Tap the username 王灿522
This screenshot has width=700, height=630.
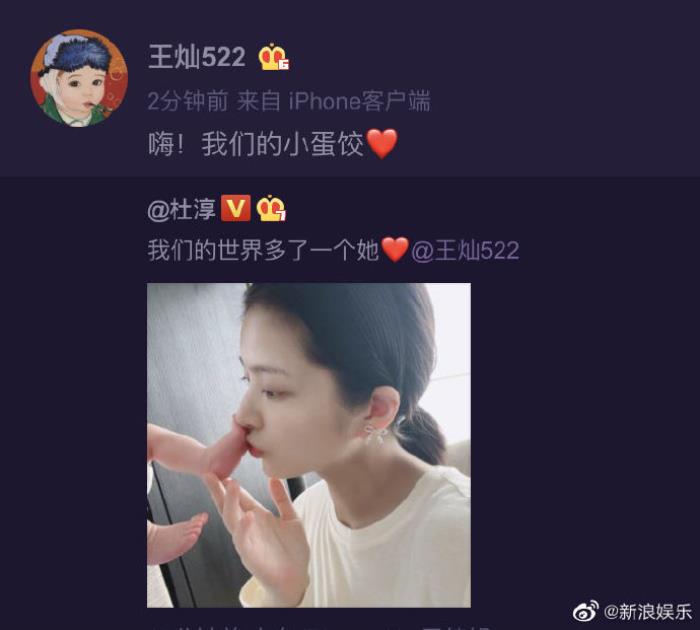tap(197, 58)
